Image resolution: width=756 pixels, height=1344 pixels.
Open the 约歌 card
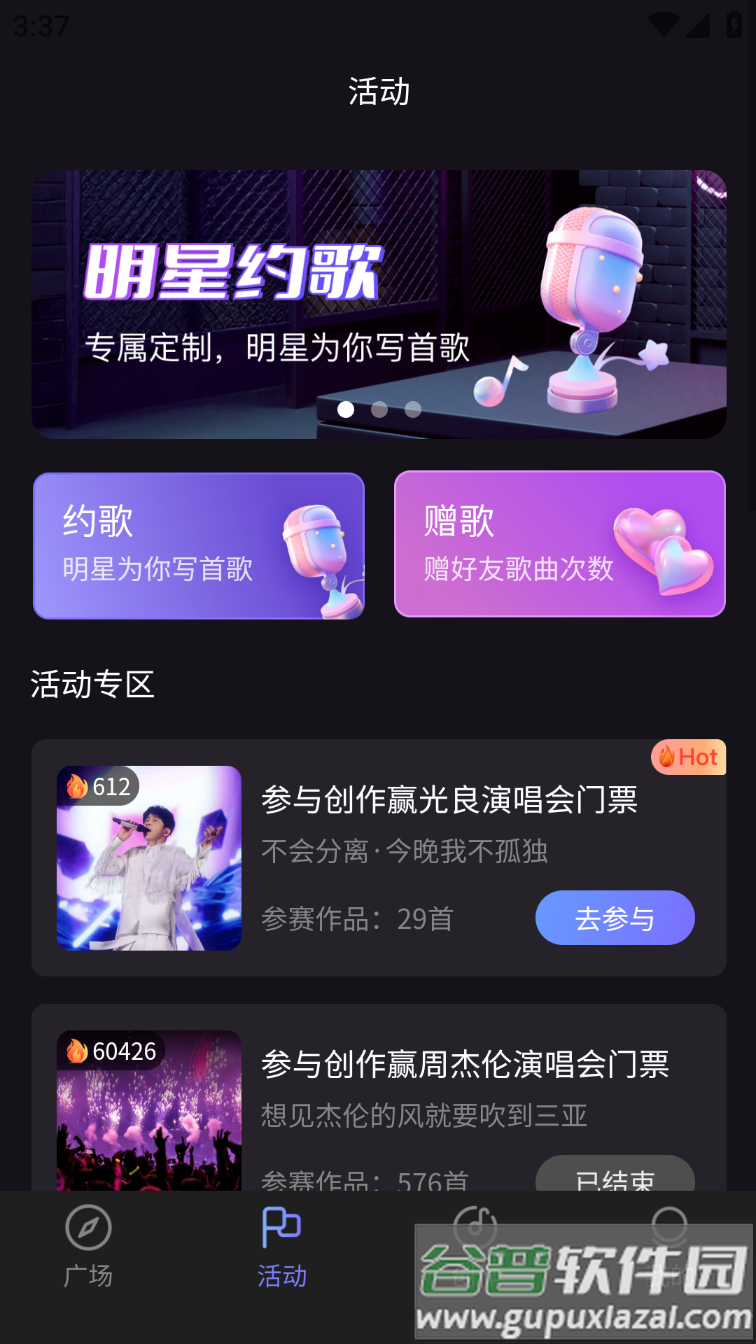pyautogui.click(x=199, y=546)
